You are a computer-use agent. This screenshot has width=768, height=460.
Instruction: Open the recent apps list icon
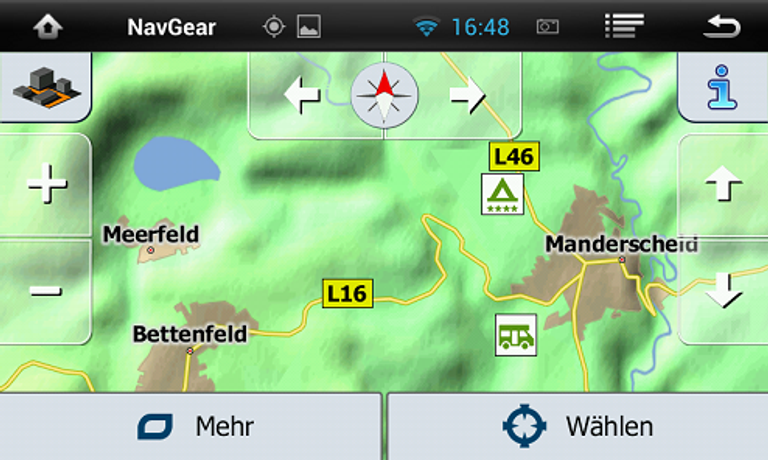coord(623,27)
